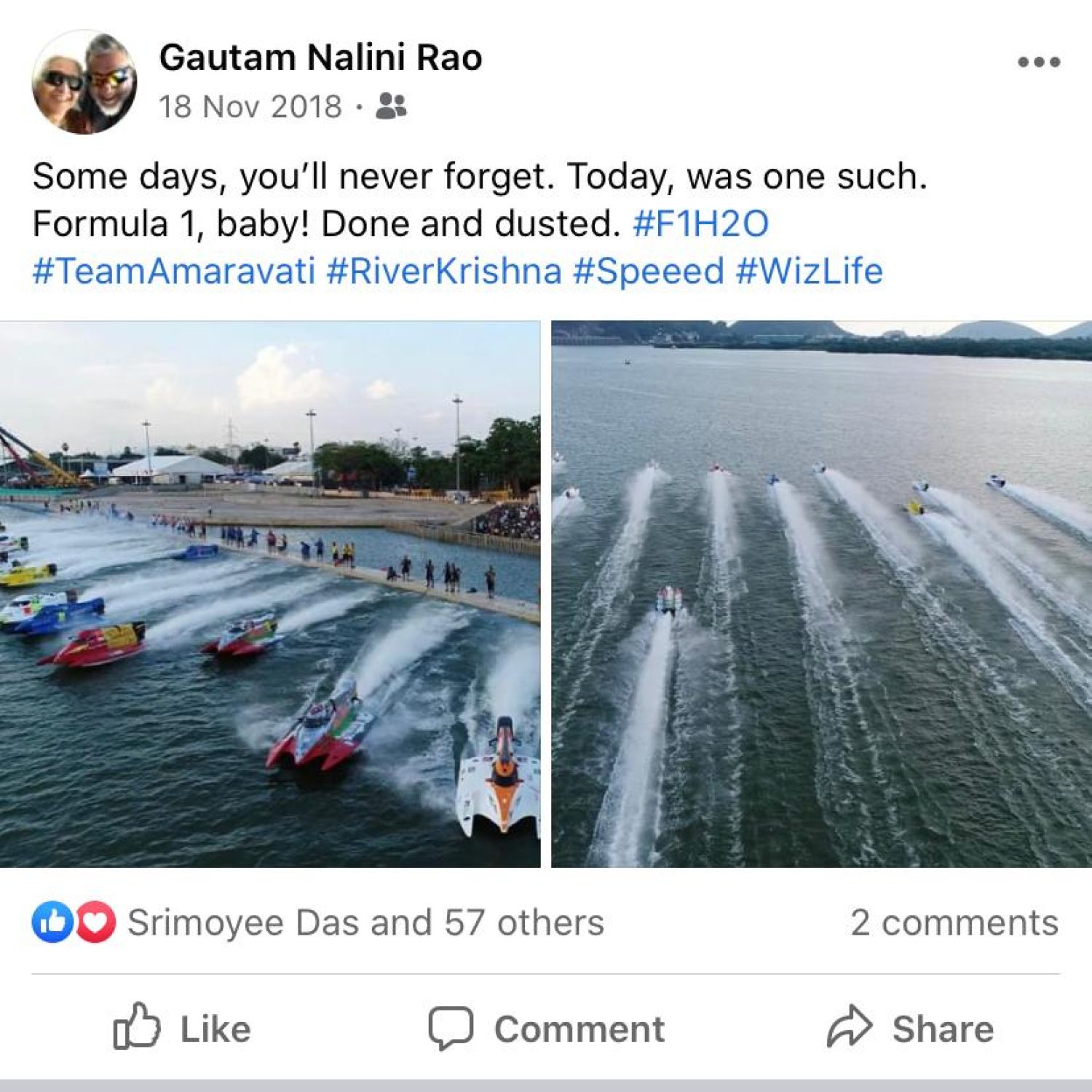The image size is (1092, 1092).
Task: Like this post
Action: pyautogui.click(x=182, y=1029)
